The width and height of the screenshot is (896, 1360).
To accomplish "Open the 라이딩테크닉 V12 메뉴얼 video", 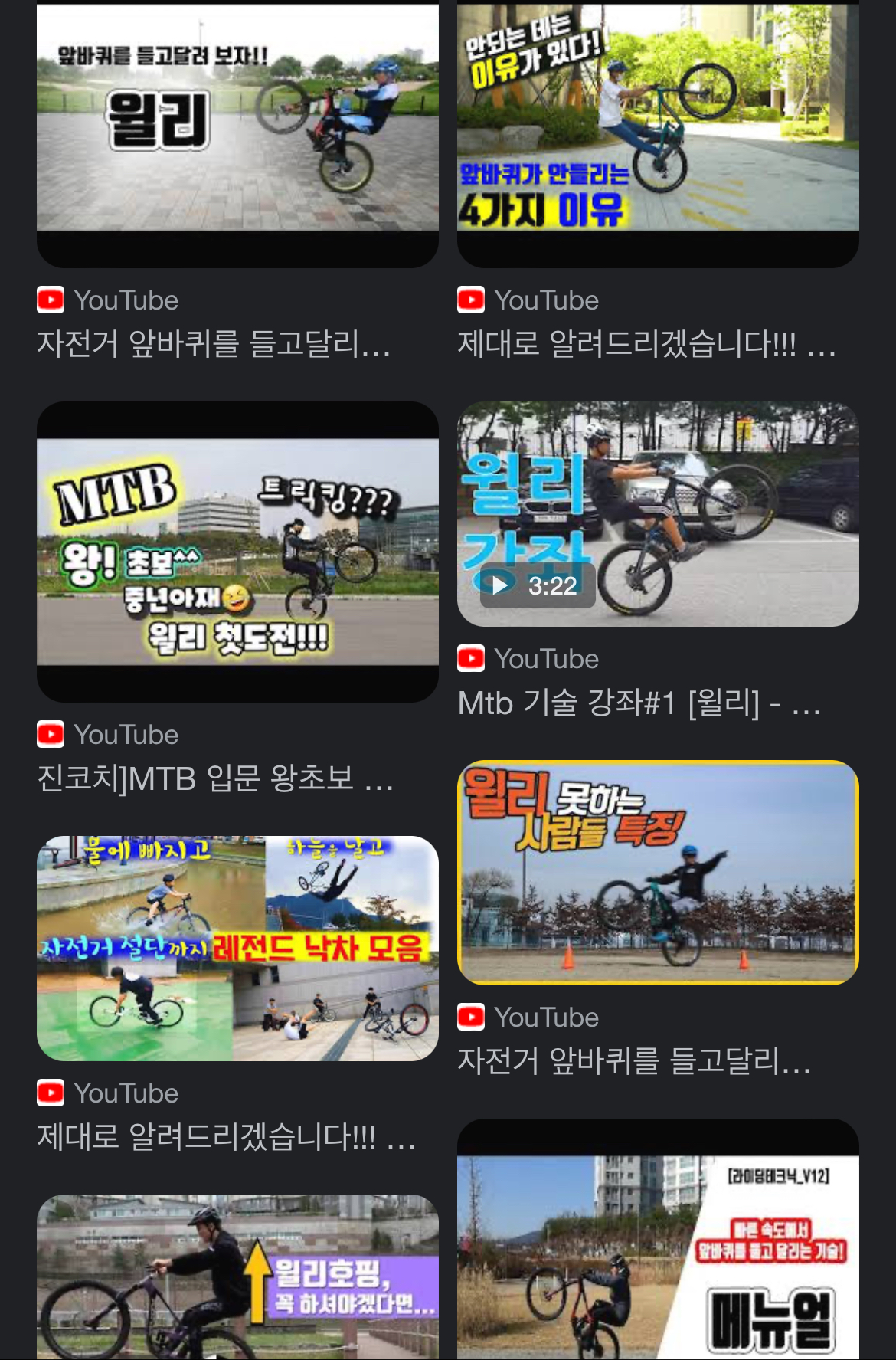I will coord(658,1257).
